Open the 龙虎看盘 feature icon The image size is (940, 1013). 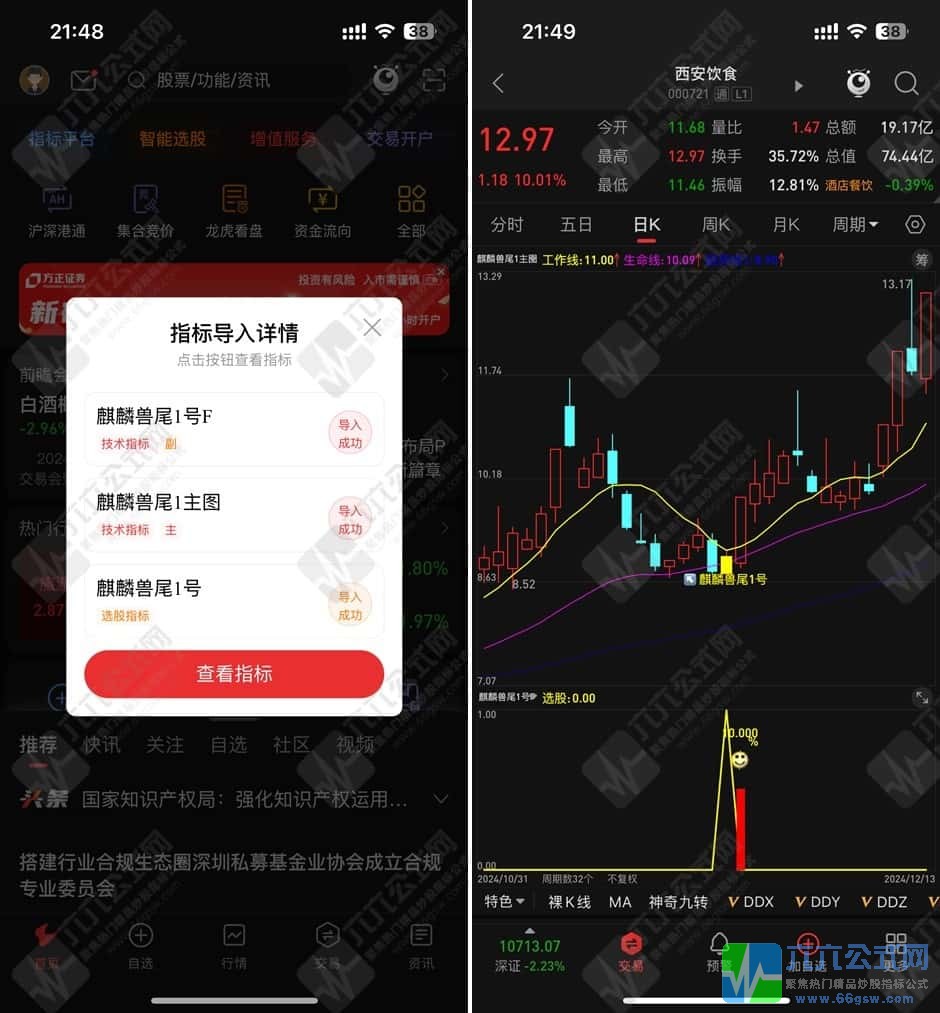coord(234,210)
